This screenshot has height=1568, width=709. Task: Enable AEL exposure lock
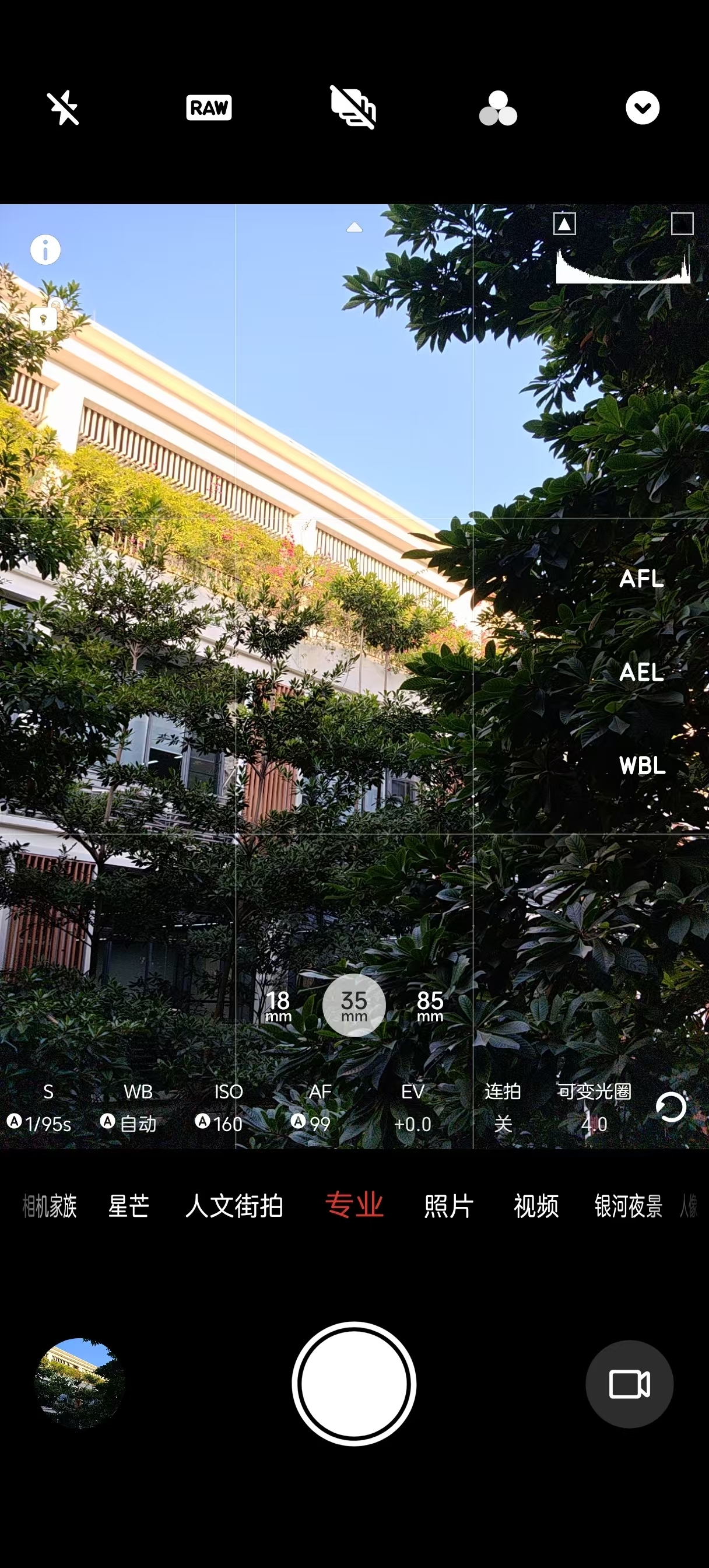[x=641, y=673]
